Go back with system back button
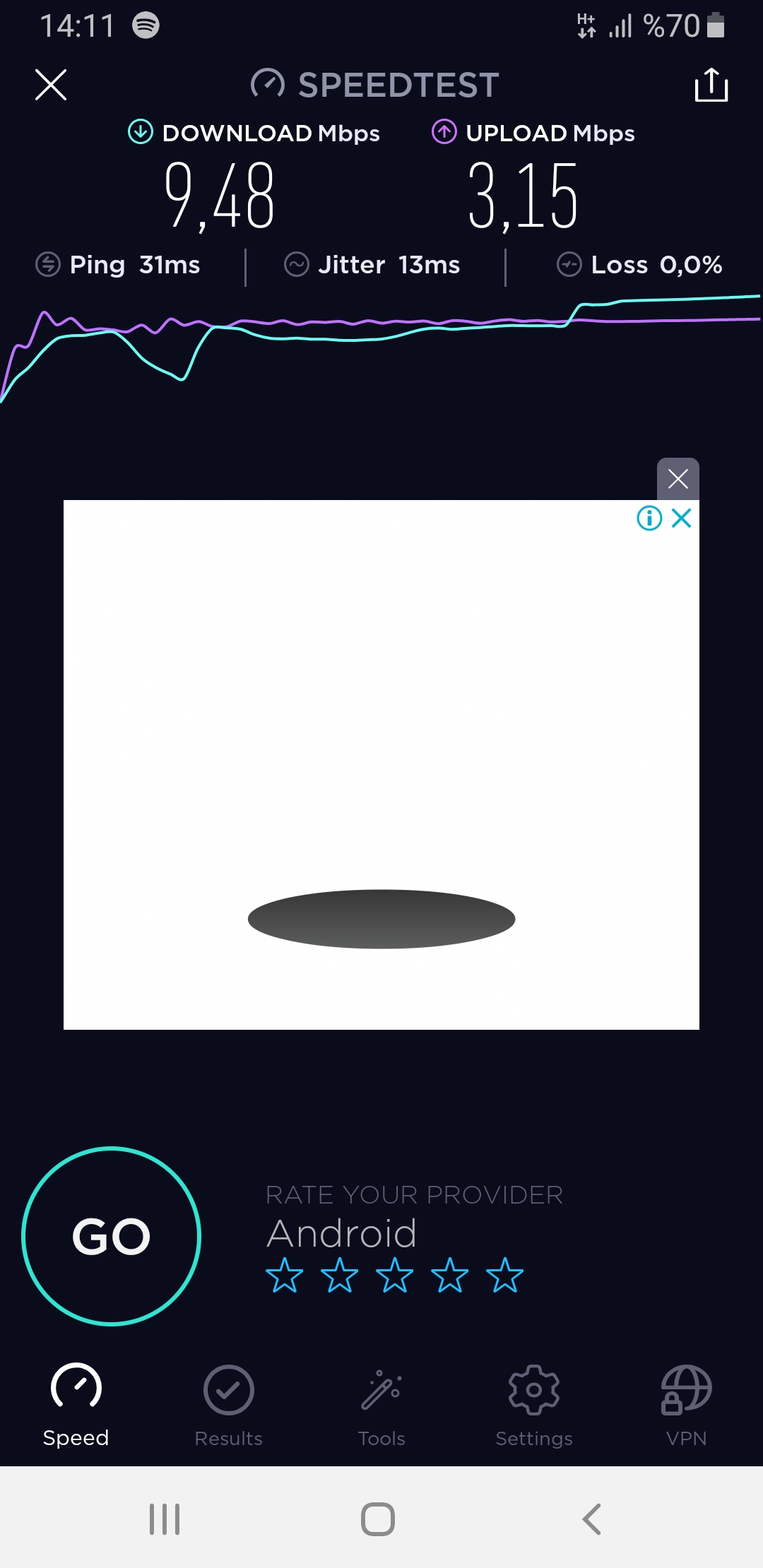763x1568 pixels. (591, 1519)
